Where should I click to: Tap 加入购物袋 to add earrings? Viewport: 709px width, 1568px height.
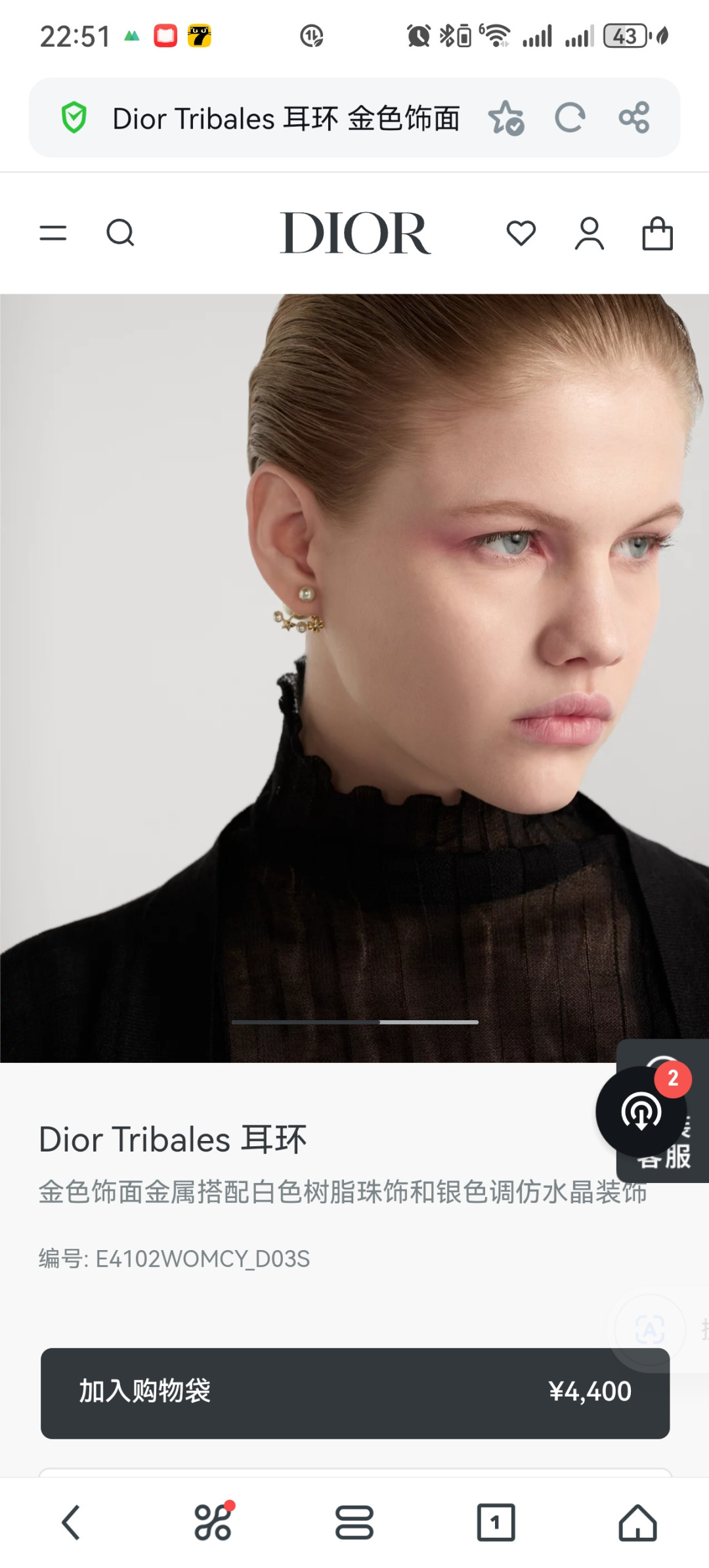coord(355,1393)
